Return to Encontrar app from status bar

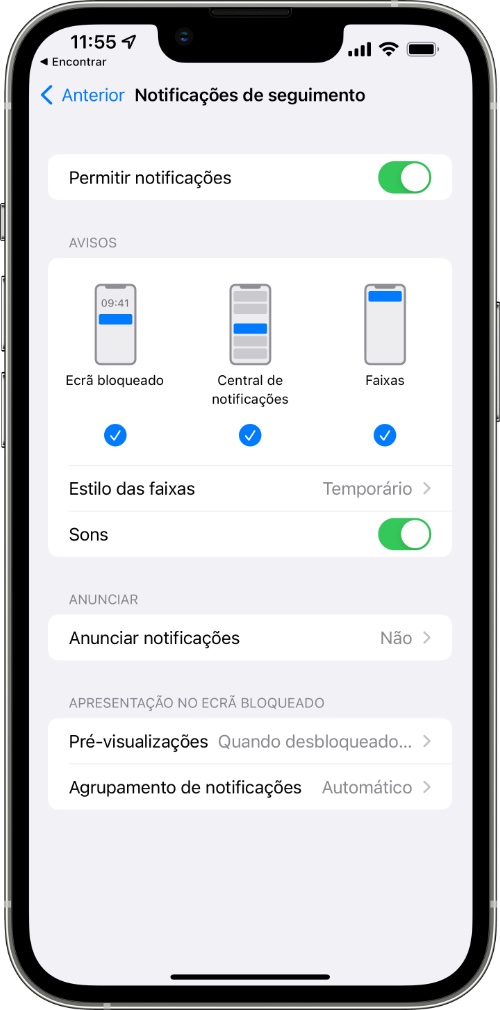(73, 62)
